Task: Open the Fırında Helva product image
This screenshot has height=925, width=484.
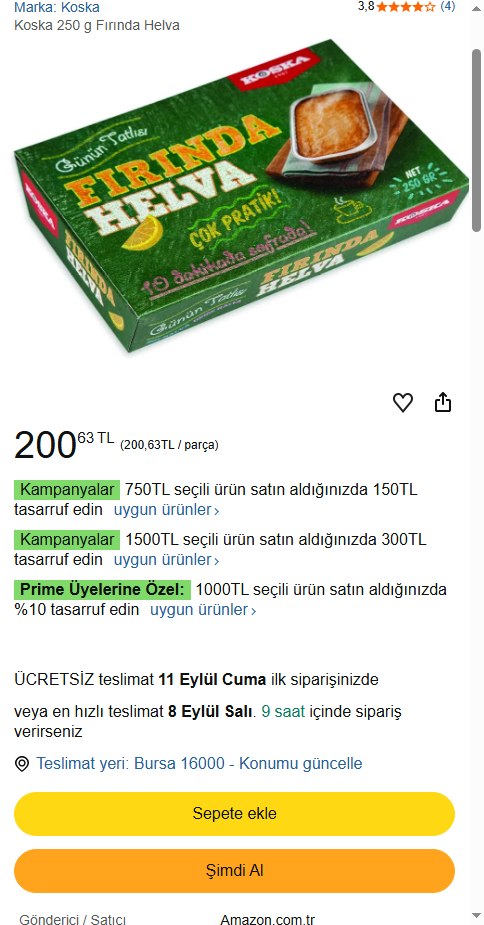Action: [x=241, y=198]
